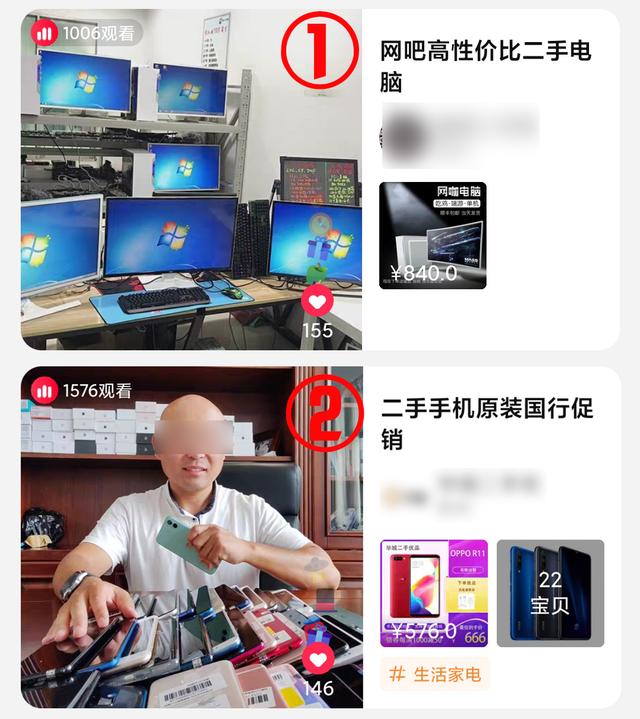The width and height of the screenshot is (640, 719).
Task: Open the 22 宝贝 product list
Action: 550,594
